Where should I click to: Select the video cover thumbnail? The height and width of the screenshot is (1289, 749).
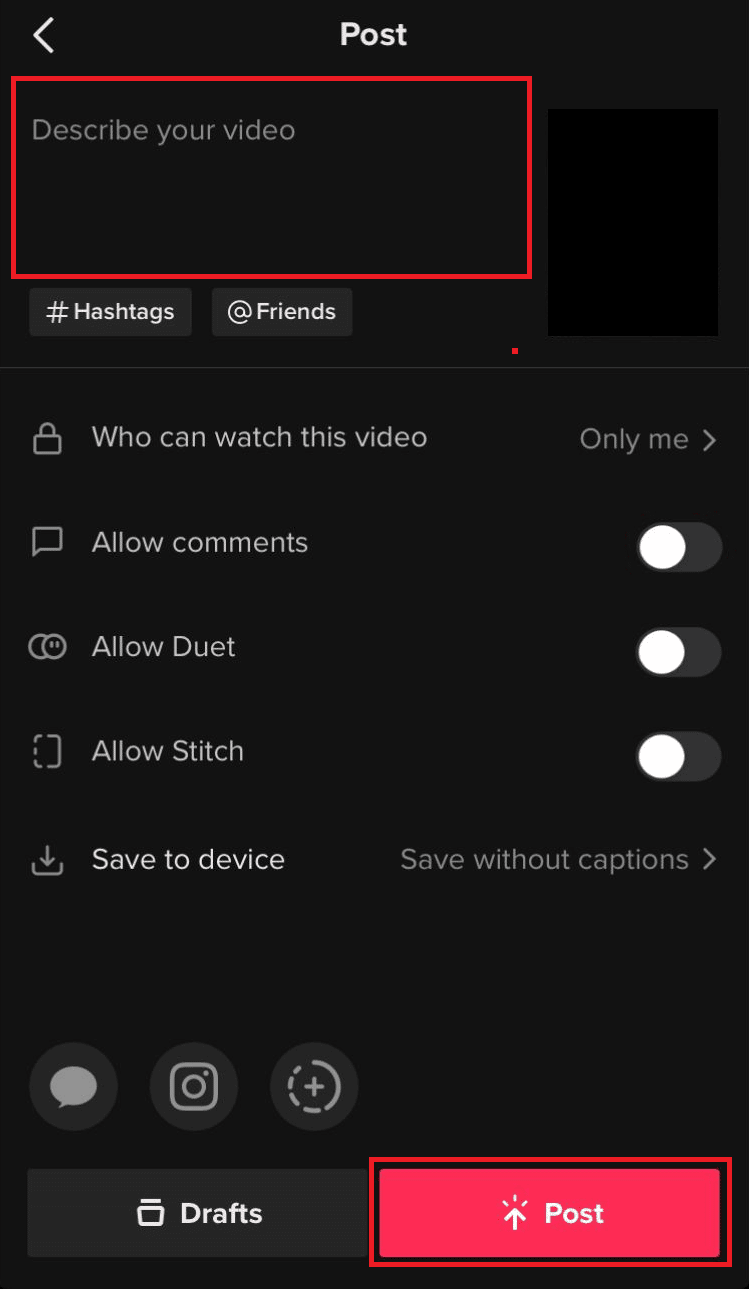632,222
